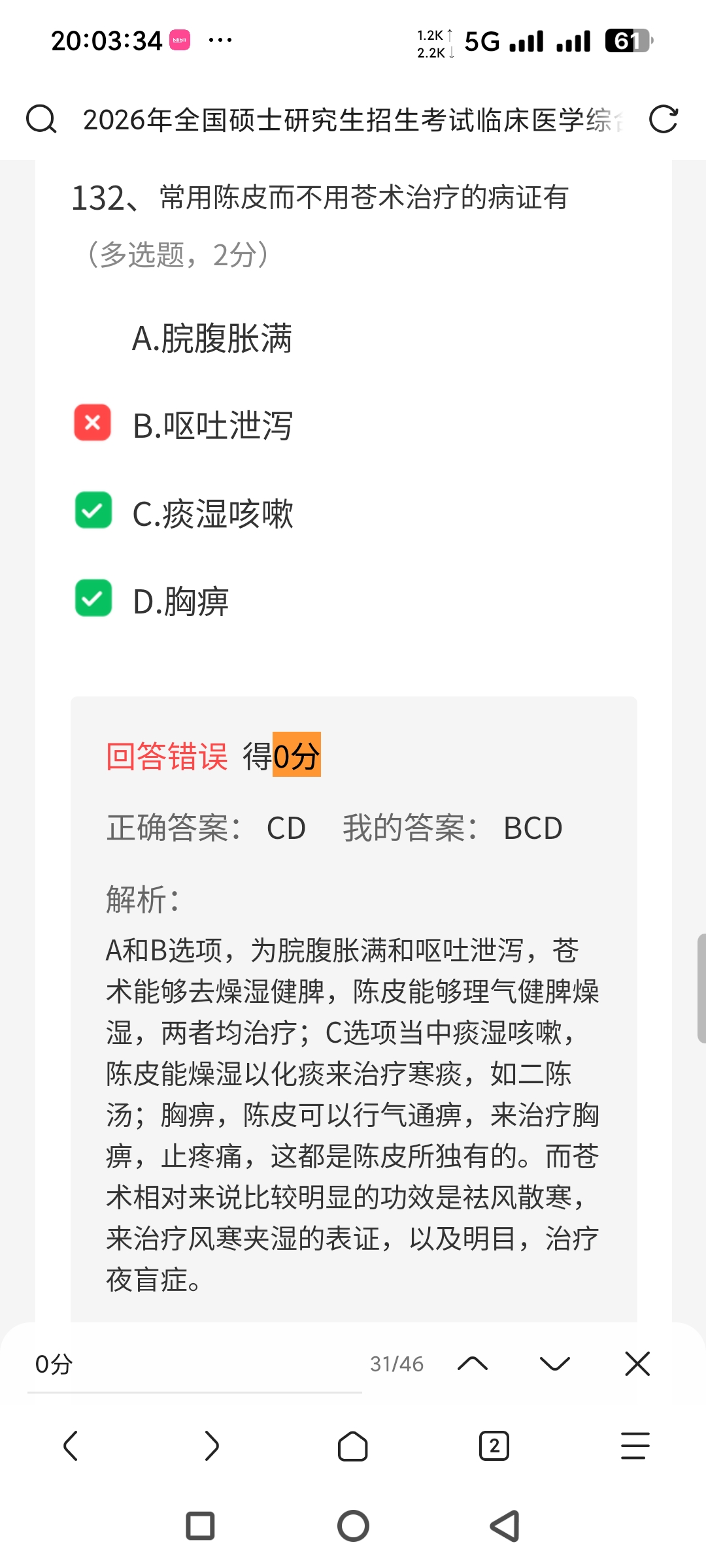Screen dimensions: 706x1568
Task: Close the find-in-page bar
Action: coord(637,1364)
